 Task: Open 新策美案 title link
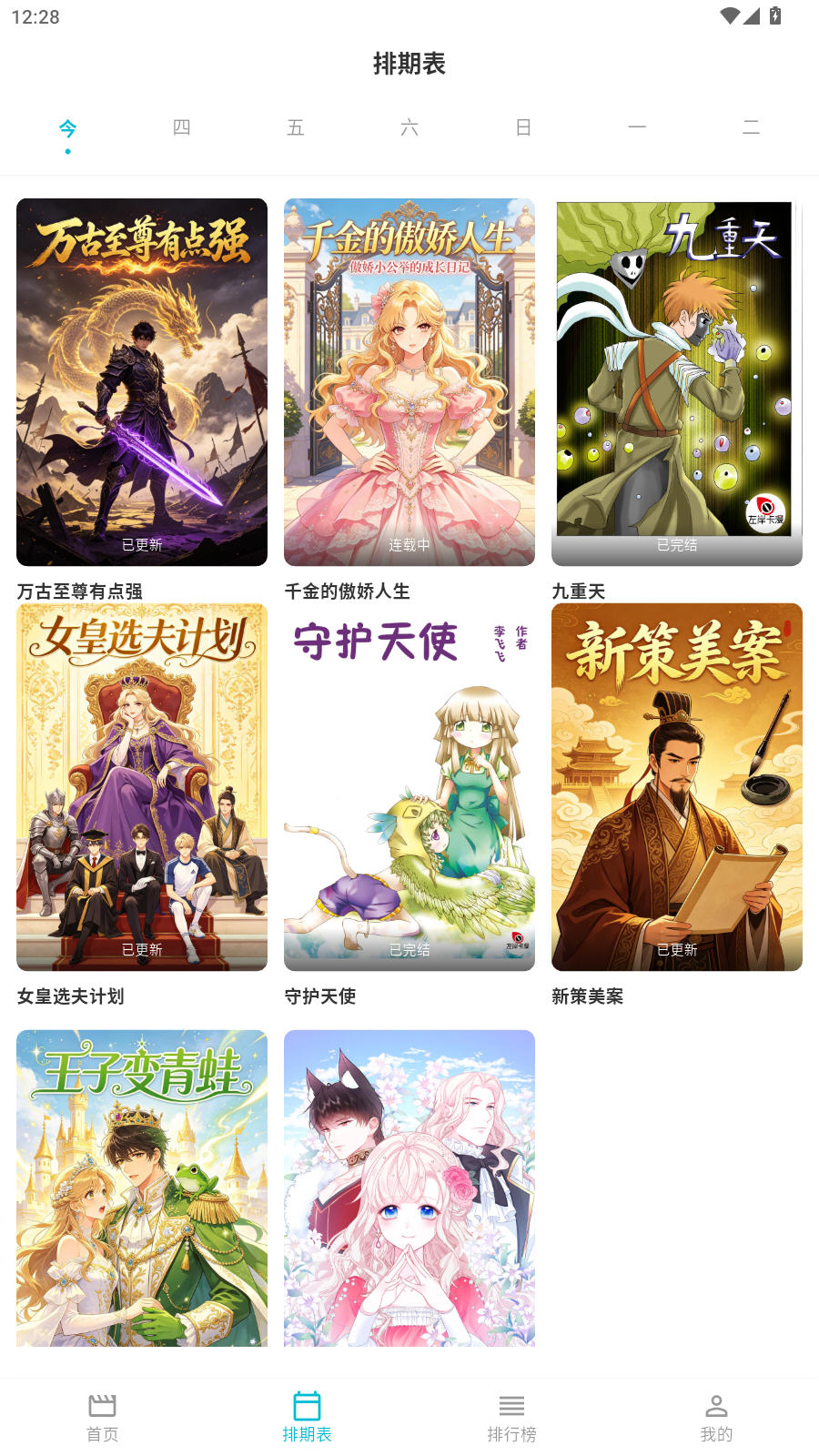[x=587, y=996]
